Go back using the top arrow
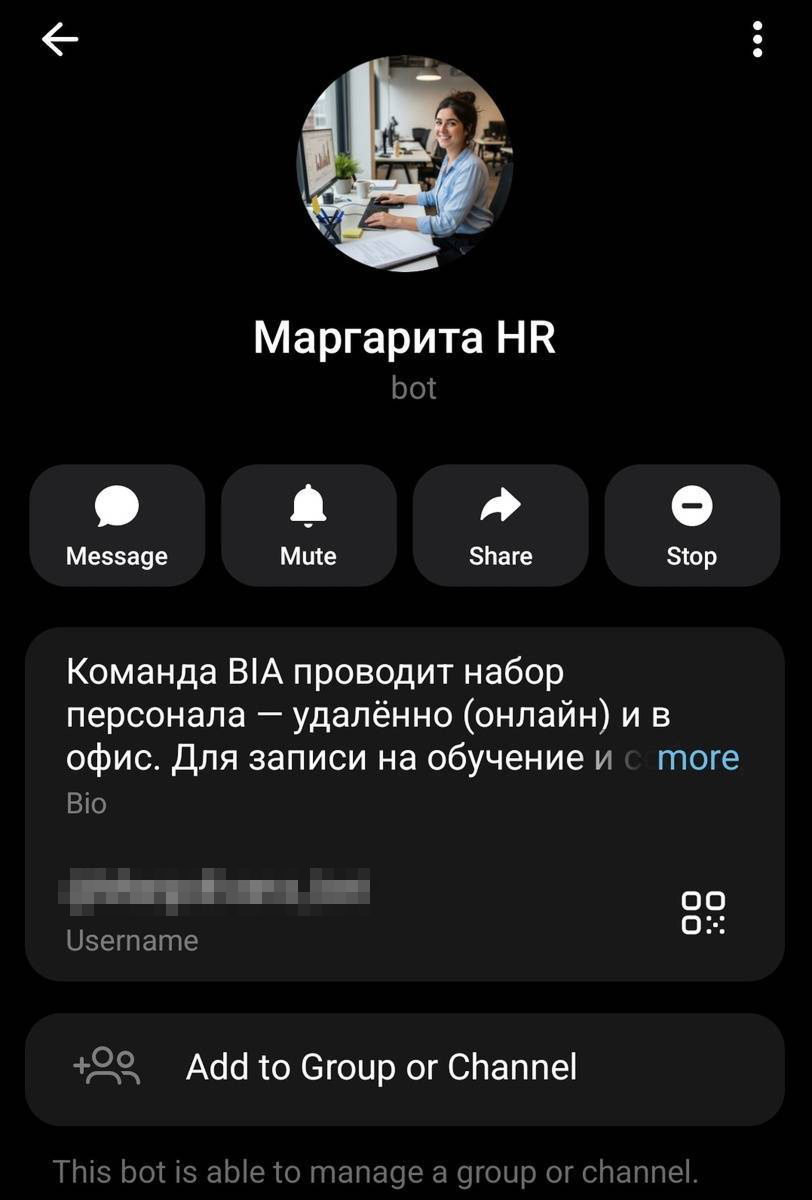Image resolution: width=812 pixels, height=1200 pixels. [60, 39]
